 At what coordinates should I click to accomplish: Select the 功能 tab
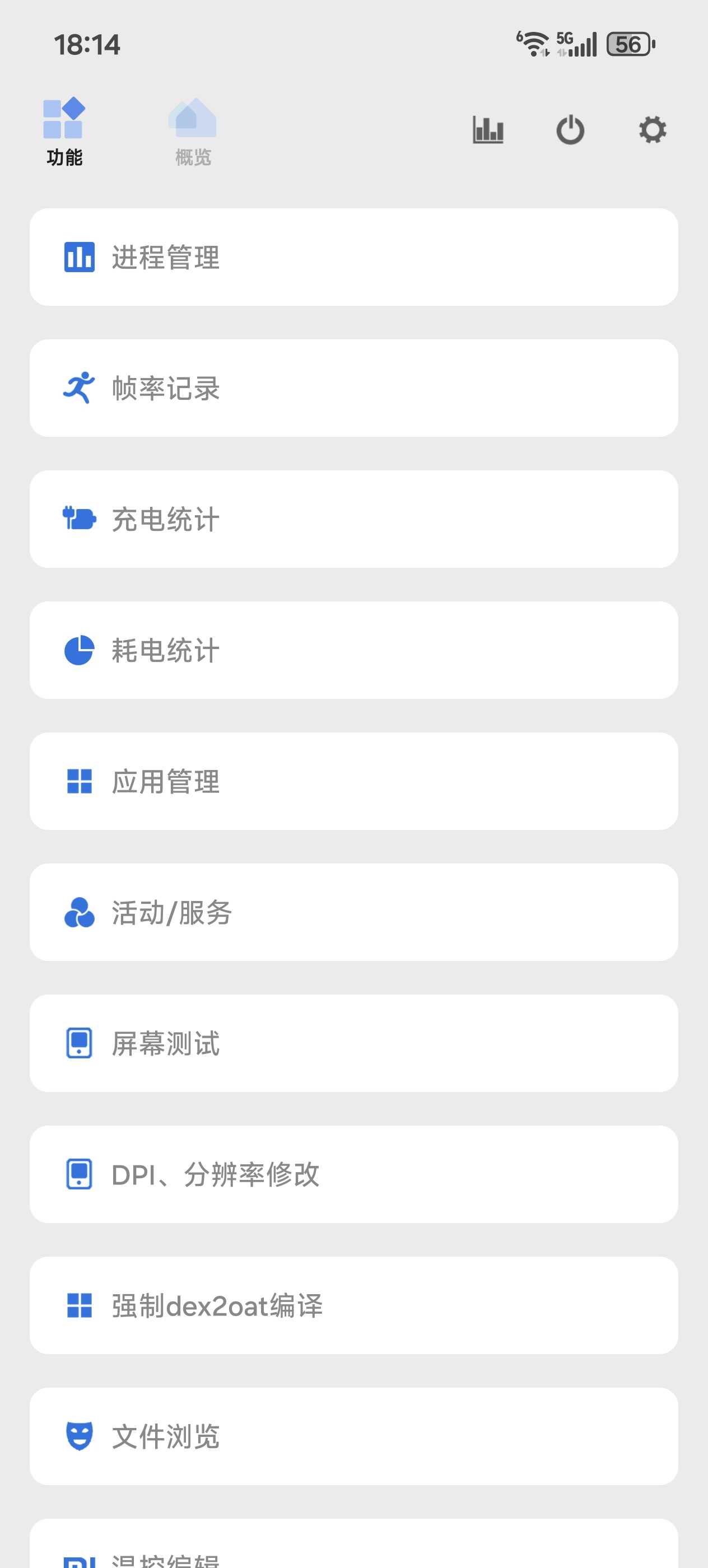coord(64,132)
